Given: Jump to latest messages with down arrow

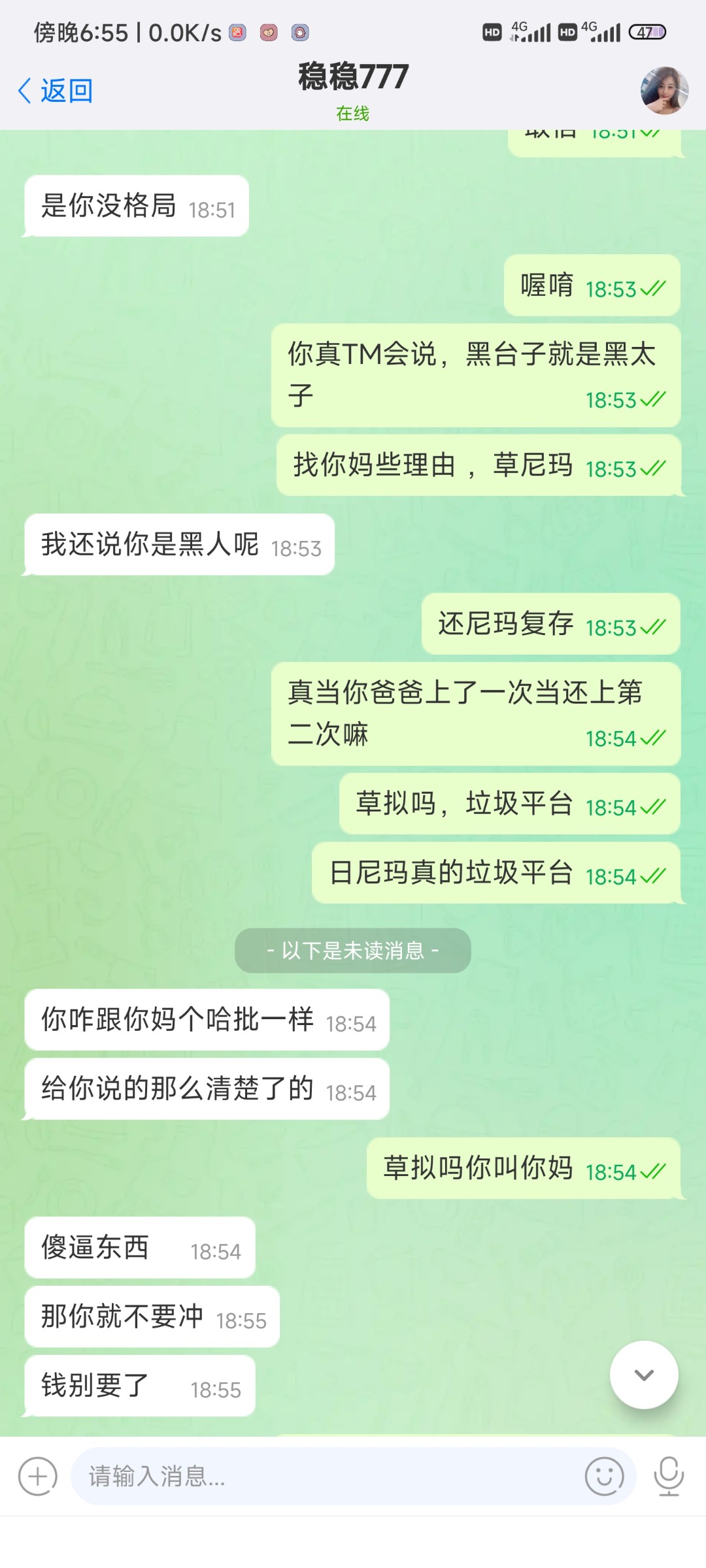Looking at the screenshot, I should coord(644,1375).
